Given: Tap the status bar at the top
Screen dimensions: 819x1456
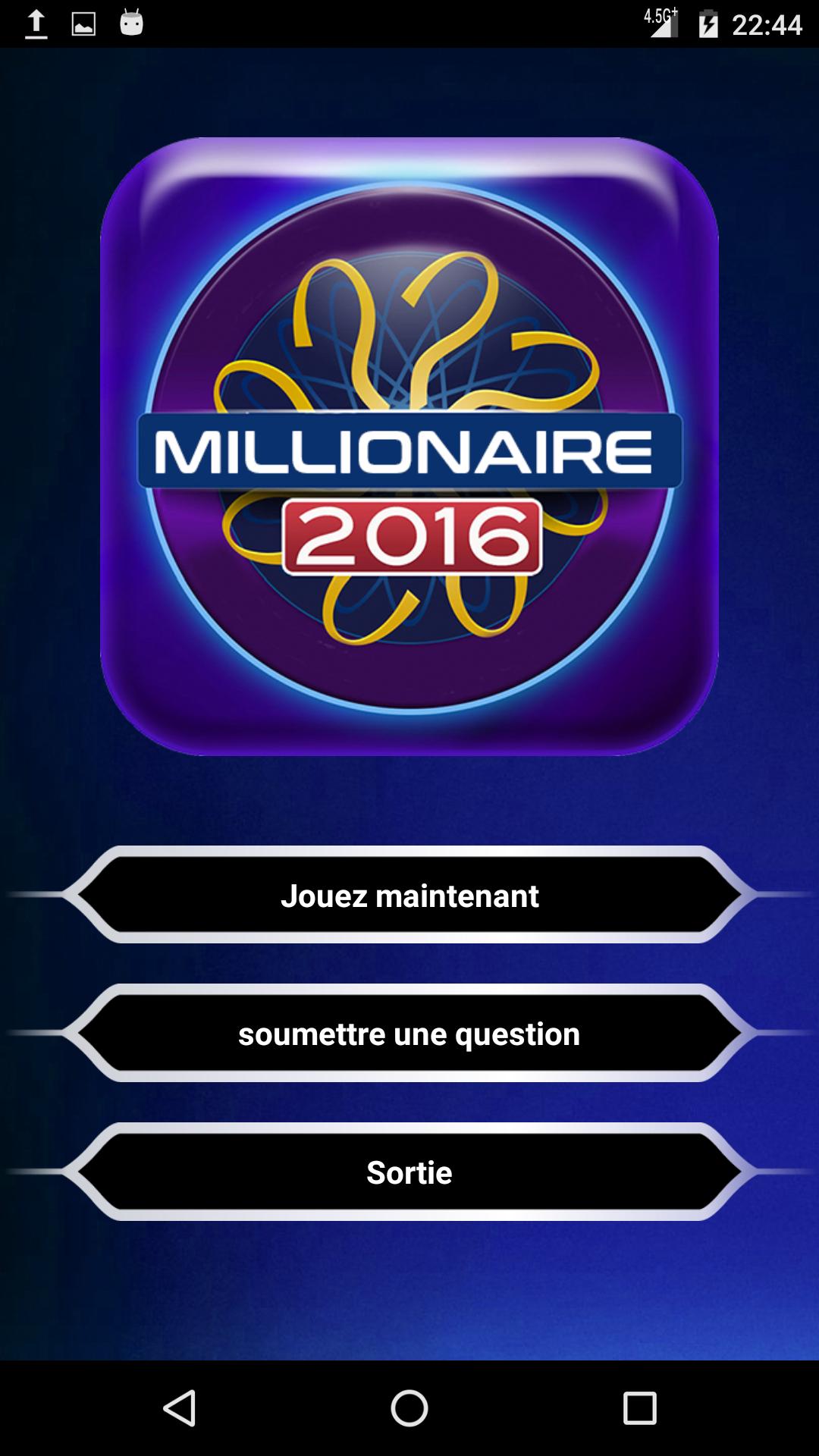Looking at the screenshot, I should click(x=409, y=23).
